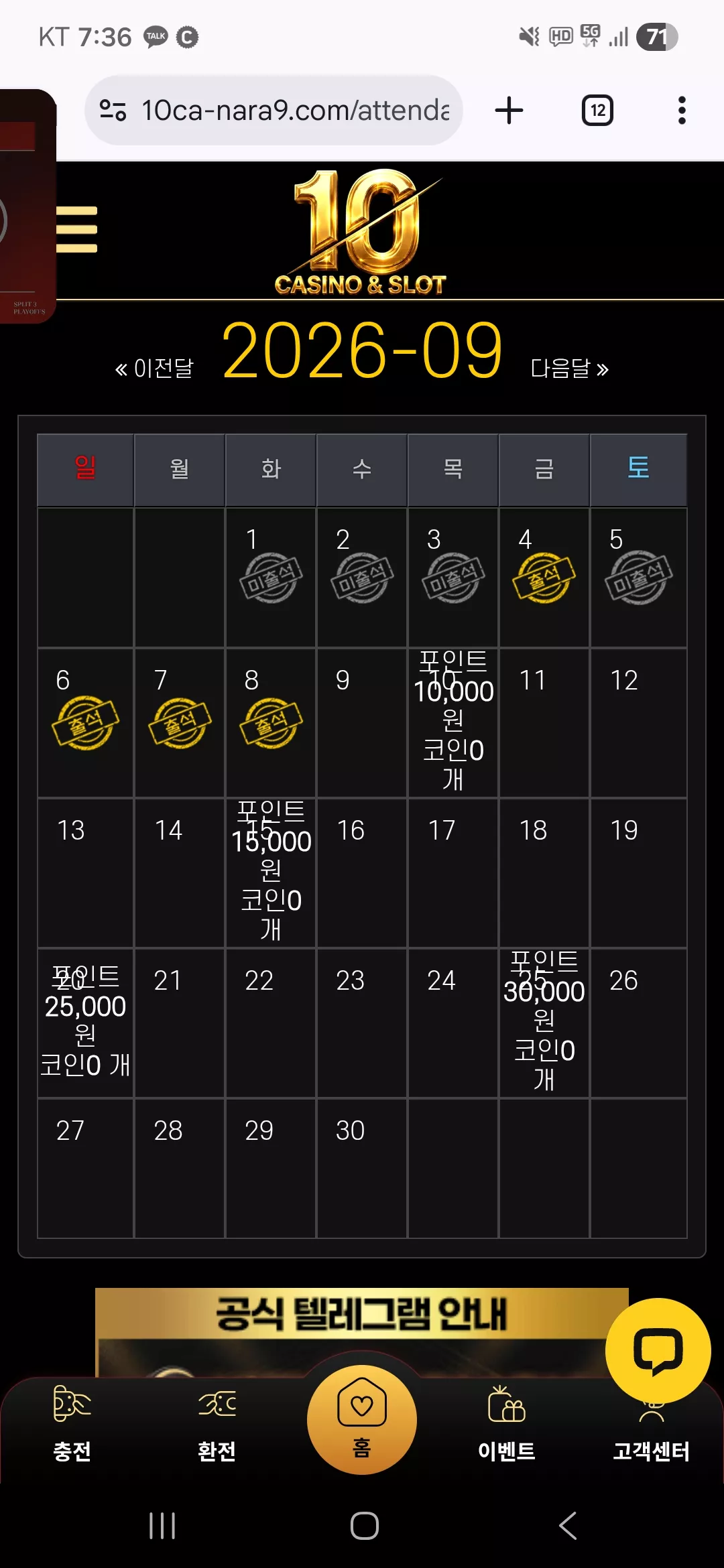Open the browser overflow menu
This screenshot has height=1568, width=724.
point(682,111)
